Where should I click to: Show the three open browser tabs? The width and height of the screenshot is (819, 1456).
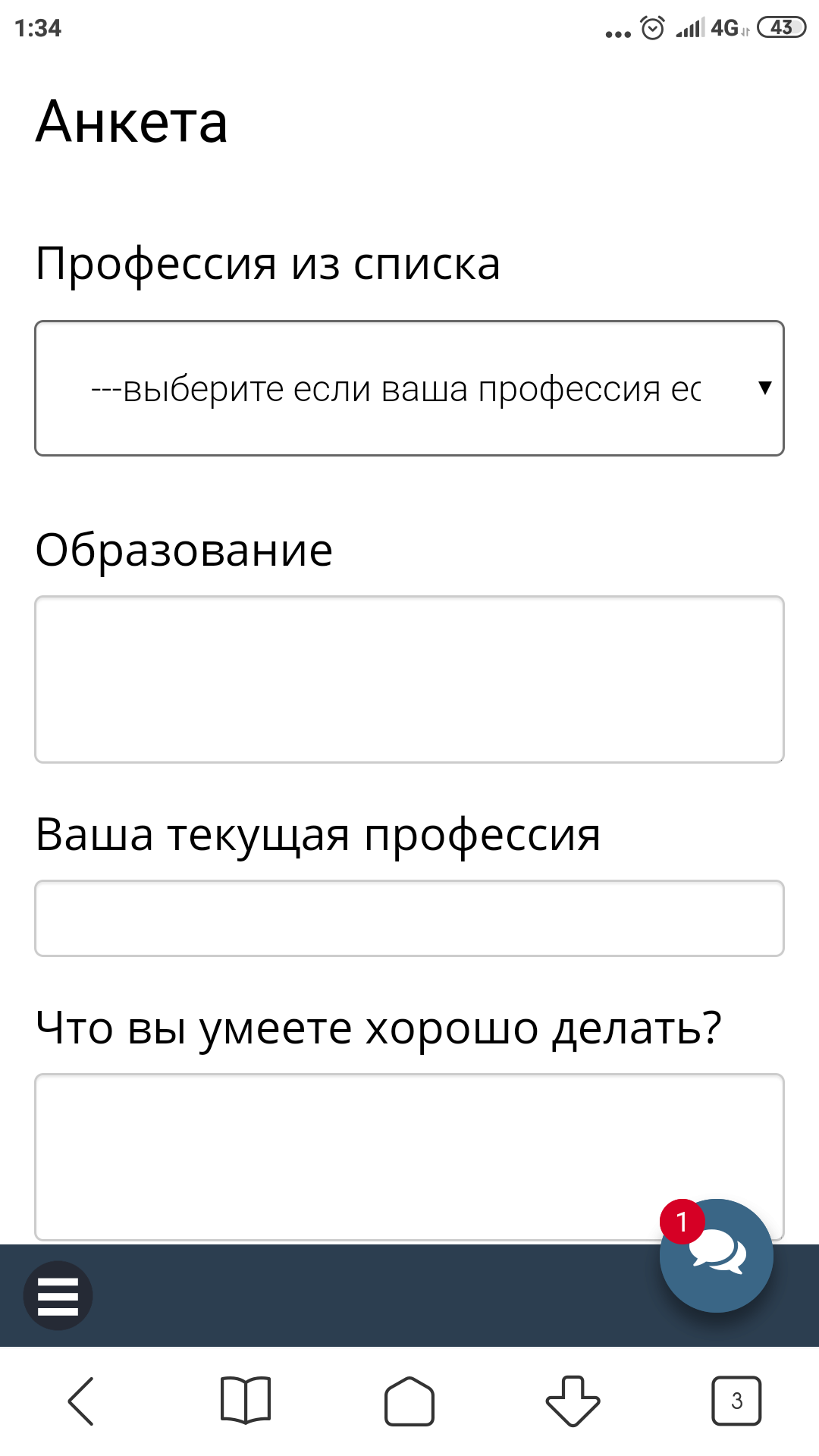point(736,1401)
